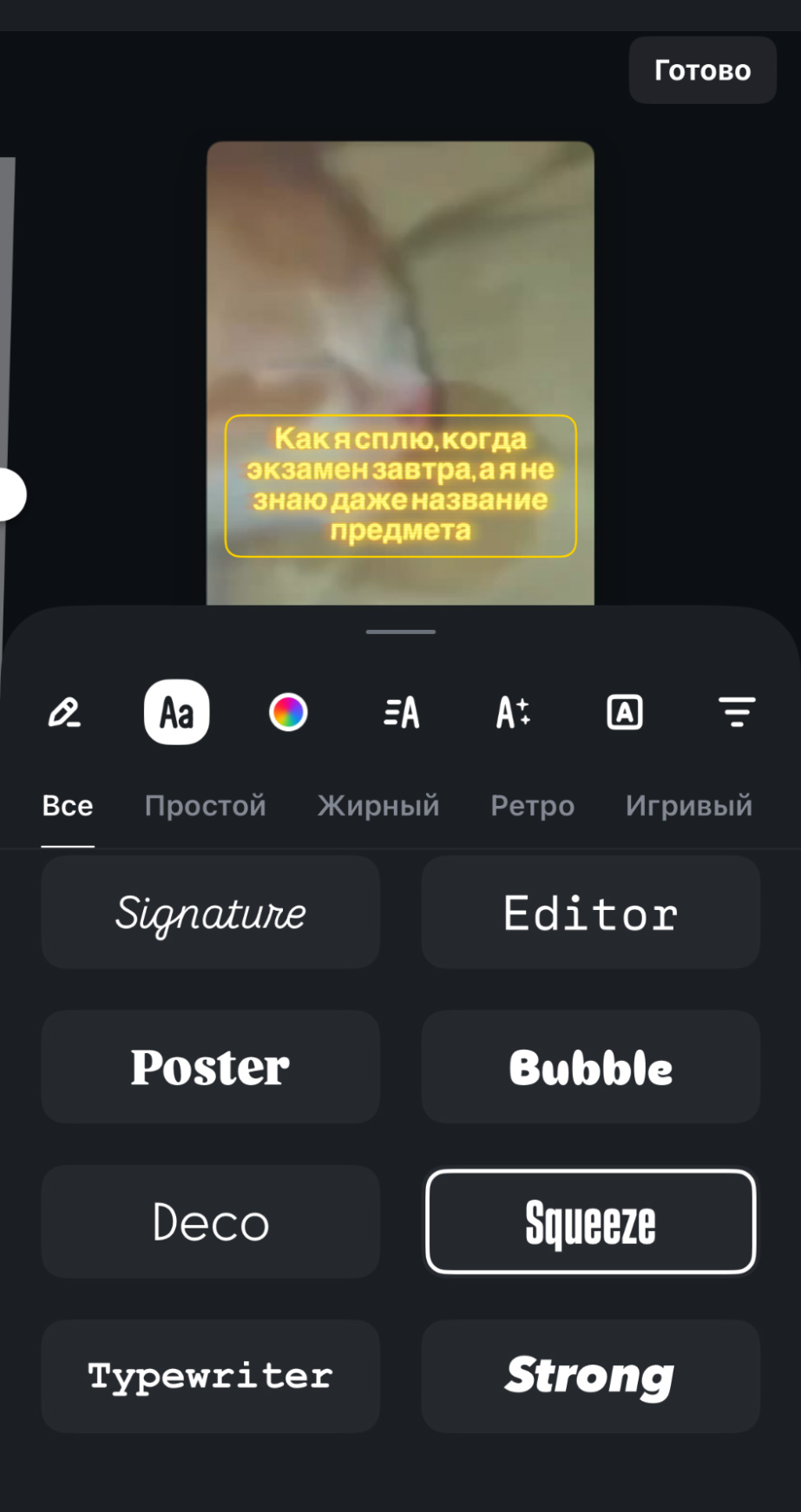Pick the Typewriter font
The image size is (801, 1512).
pyautogui.click(x=210, y=1376)
